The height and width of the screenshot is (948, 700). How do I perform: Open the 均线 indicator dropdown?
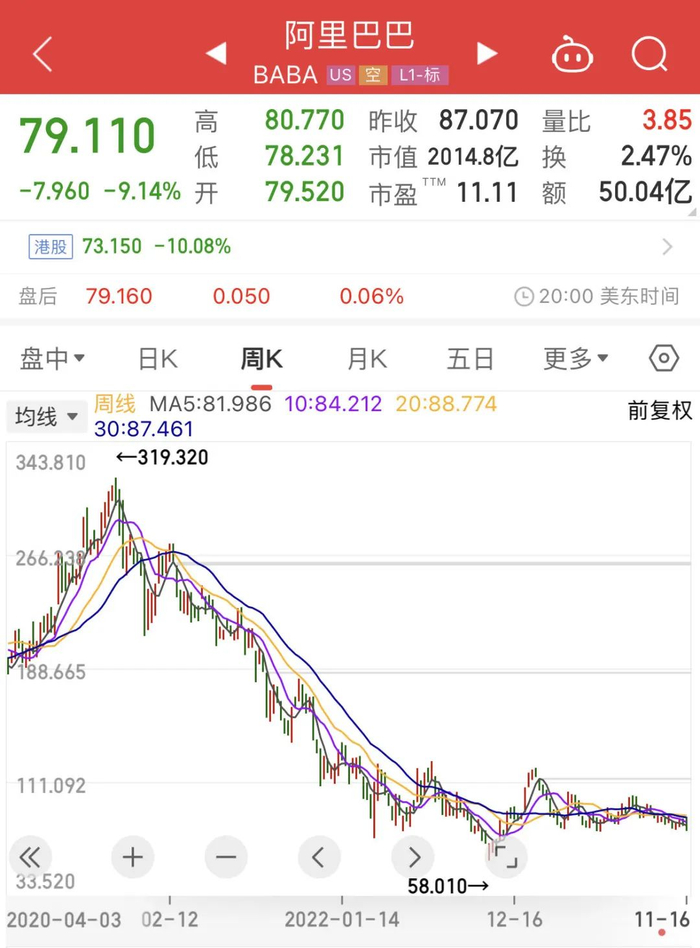tap(46, 417)
